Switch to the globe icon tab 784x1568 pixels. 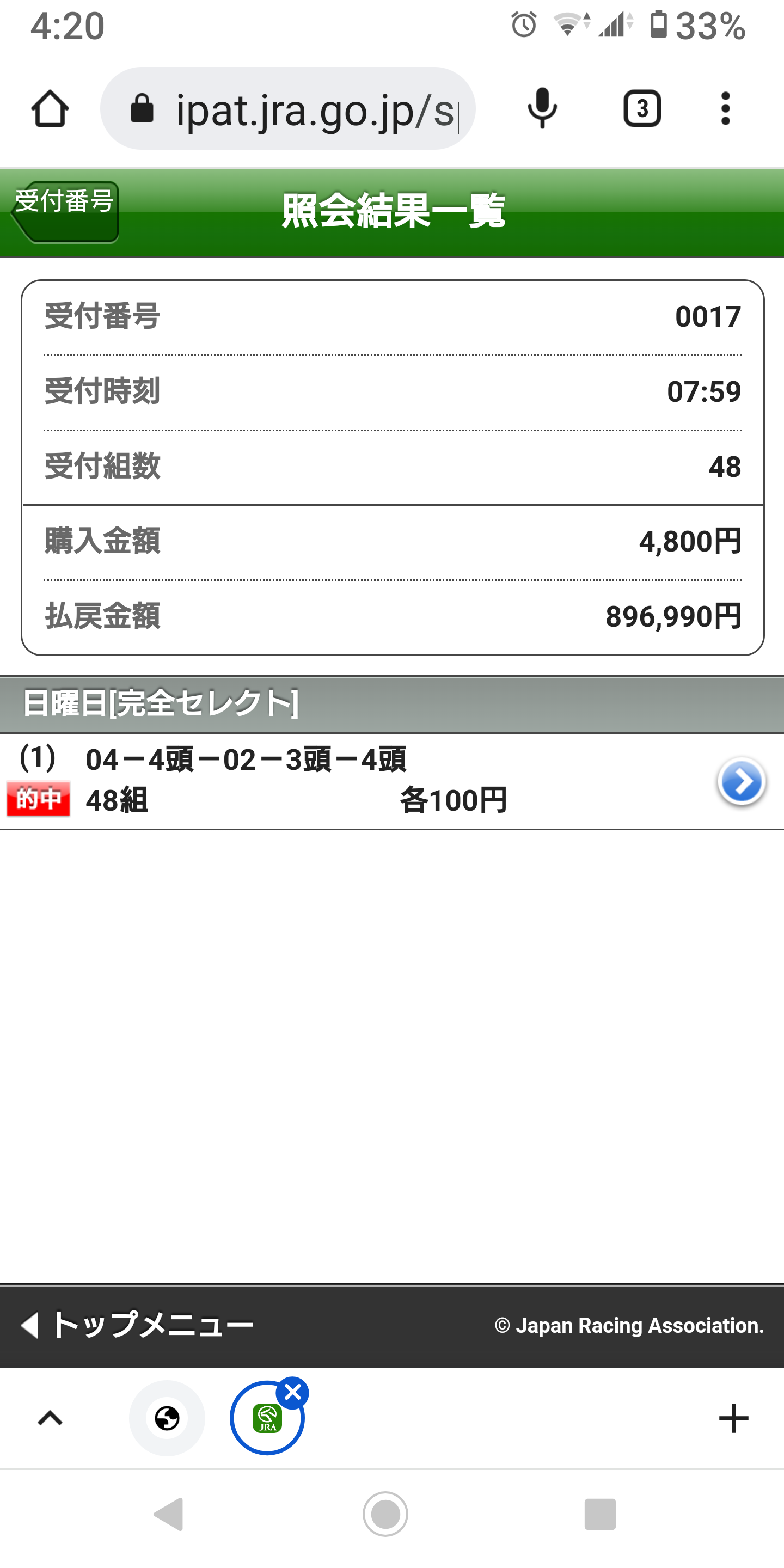tap(167, 1418)
